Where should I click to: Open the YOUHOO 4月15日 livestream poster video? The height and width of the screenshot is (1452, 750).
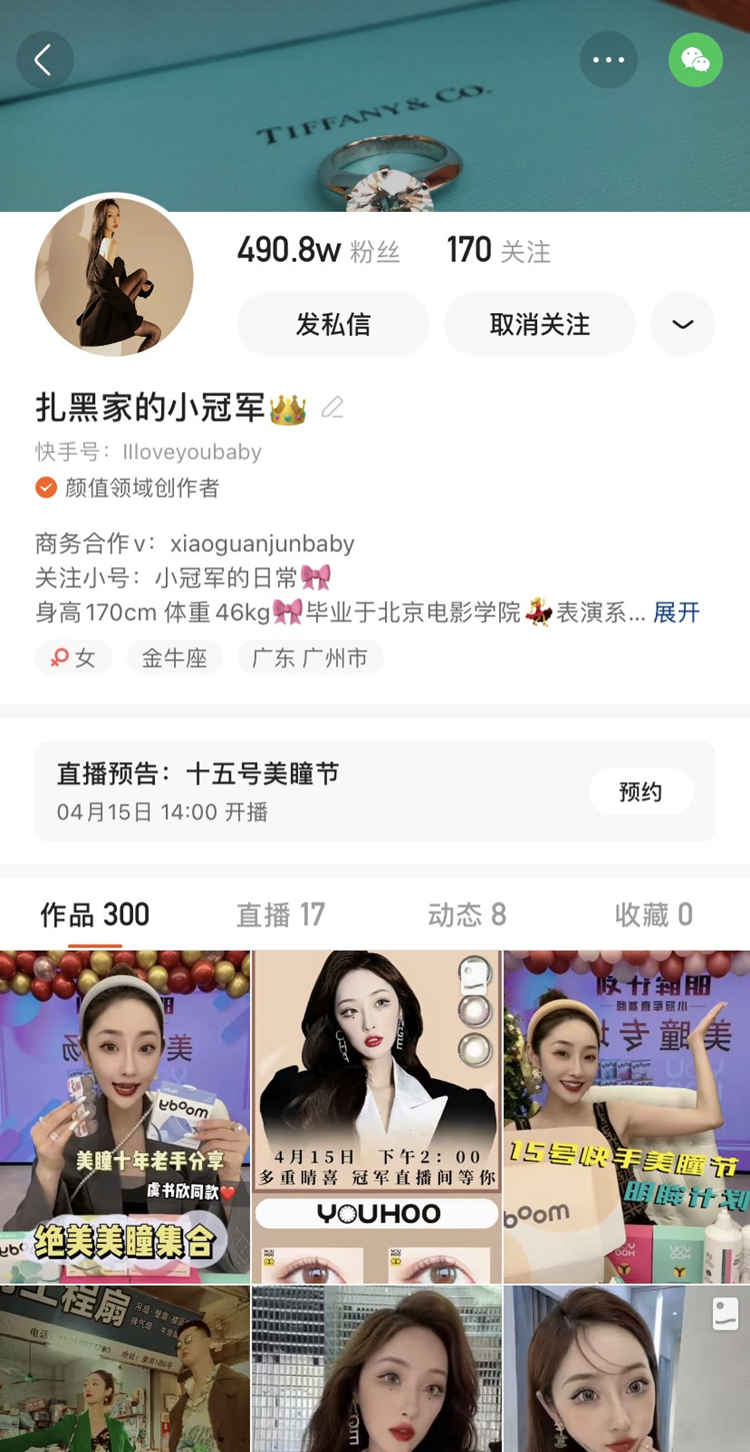click(x=376, y=1116)
